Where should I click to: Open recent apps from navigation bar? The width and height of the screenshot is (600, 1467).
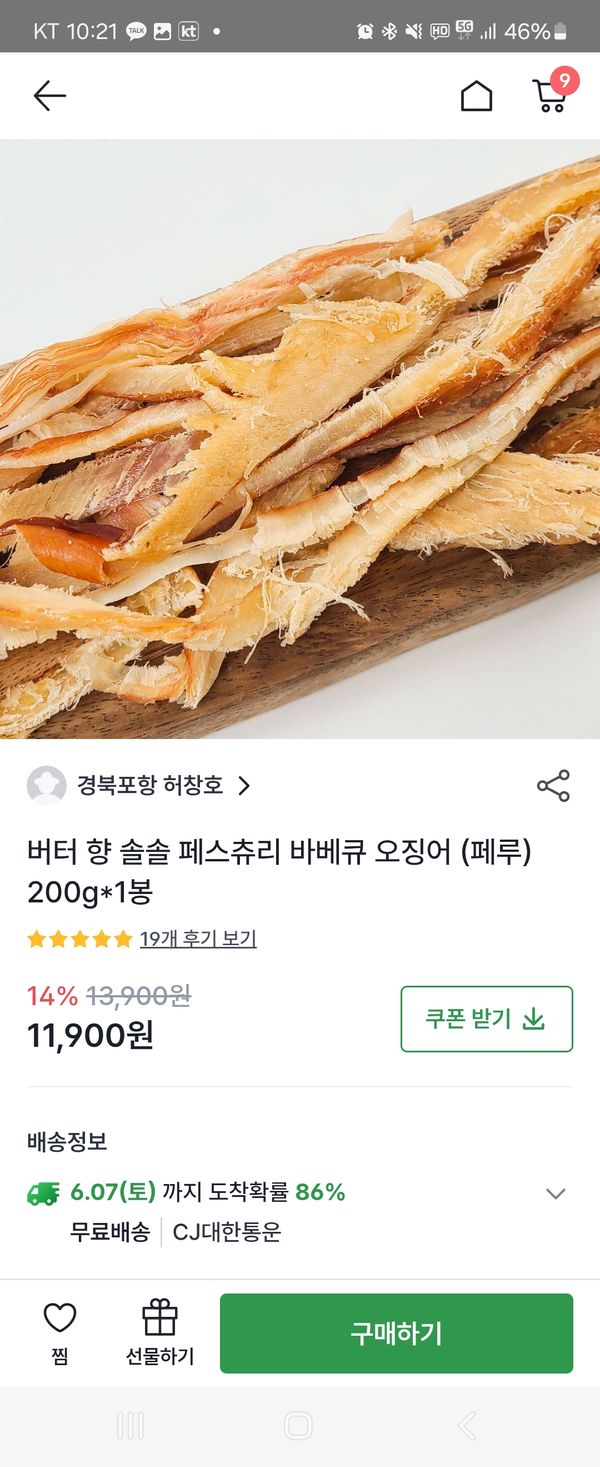pos(130,1426)
